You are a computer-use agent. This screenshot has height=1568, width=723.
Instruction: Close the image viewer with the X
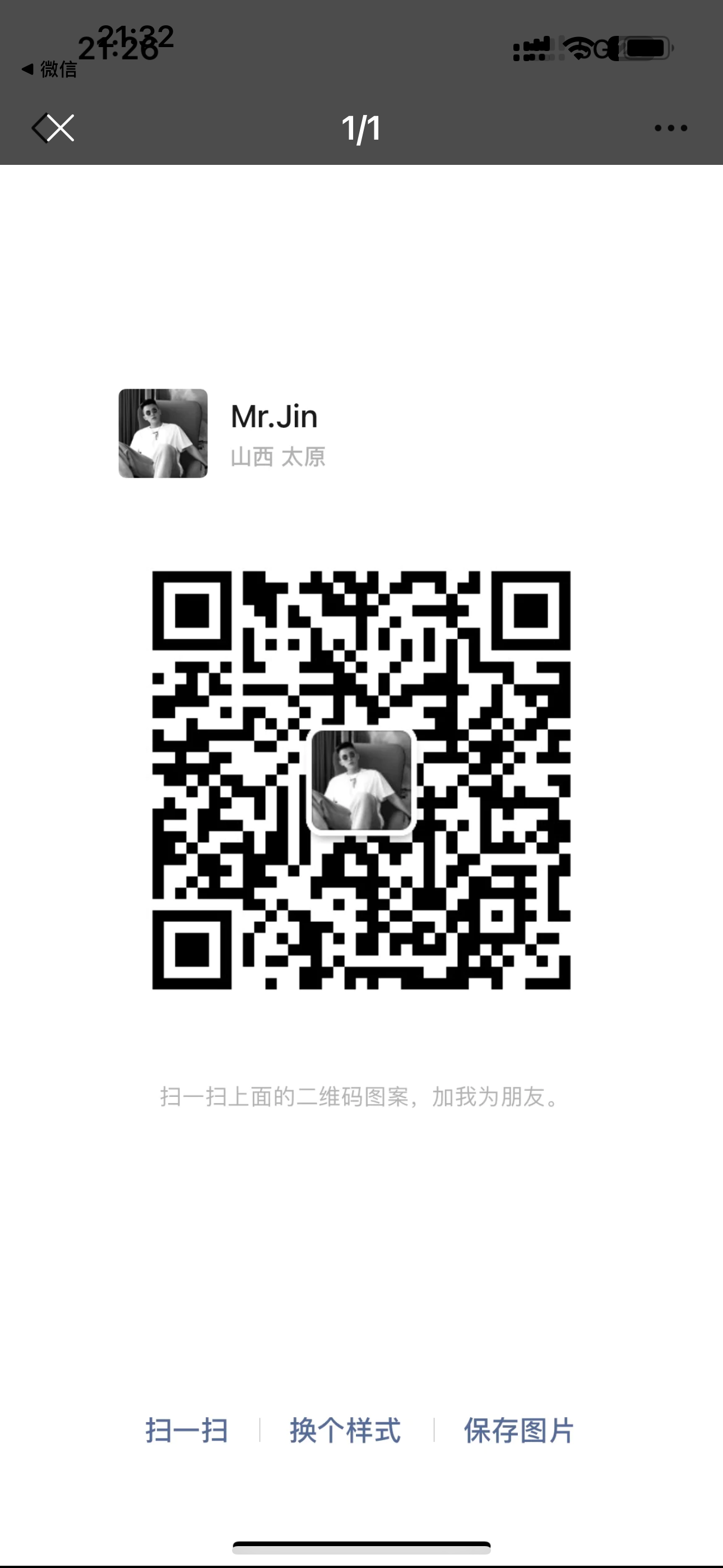pyautogui.click(x=61, y=128)
